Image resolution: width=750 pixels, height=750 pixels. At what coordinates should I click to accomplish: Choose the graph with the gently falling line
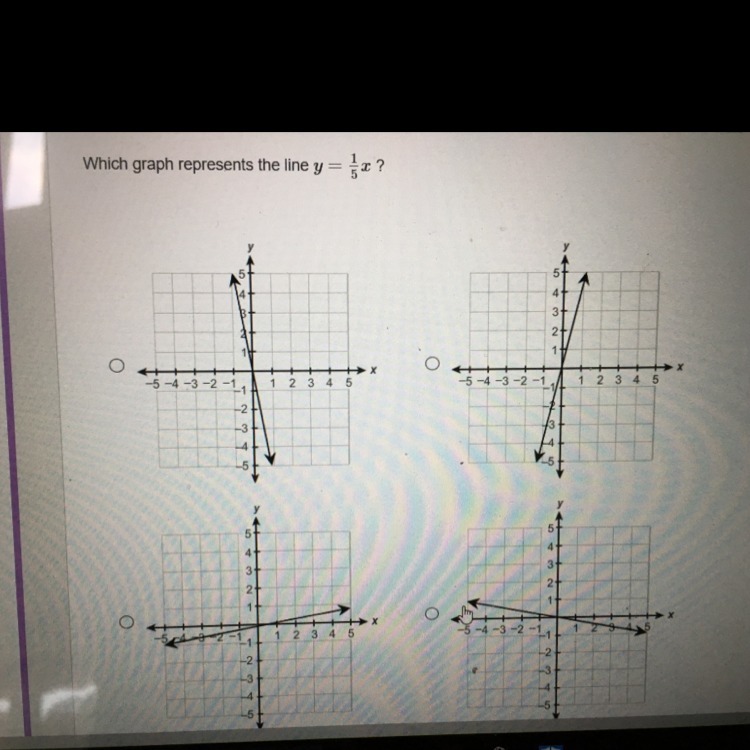[x=432, y=613]
